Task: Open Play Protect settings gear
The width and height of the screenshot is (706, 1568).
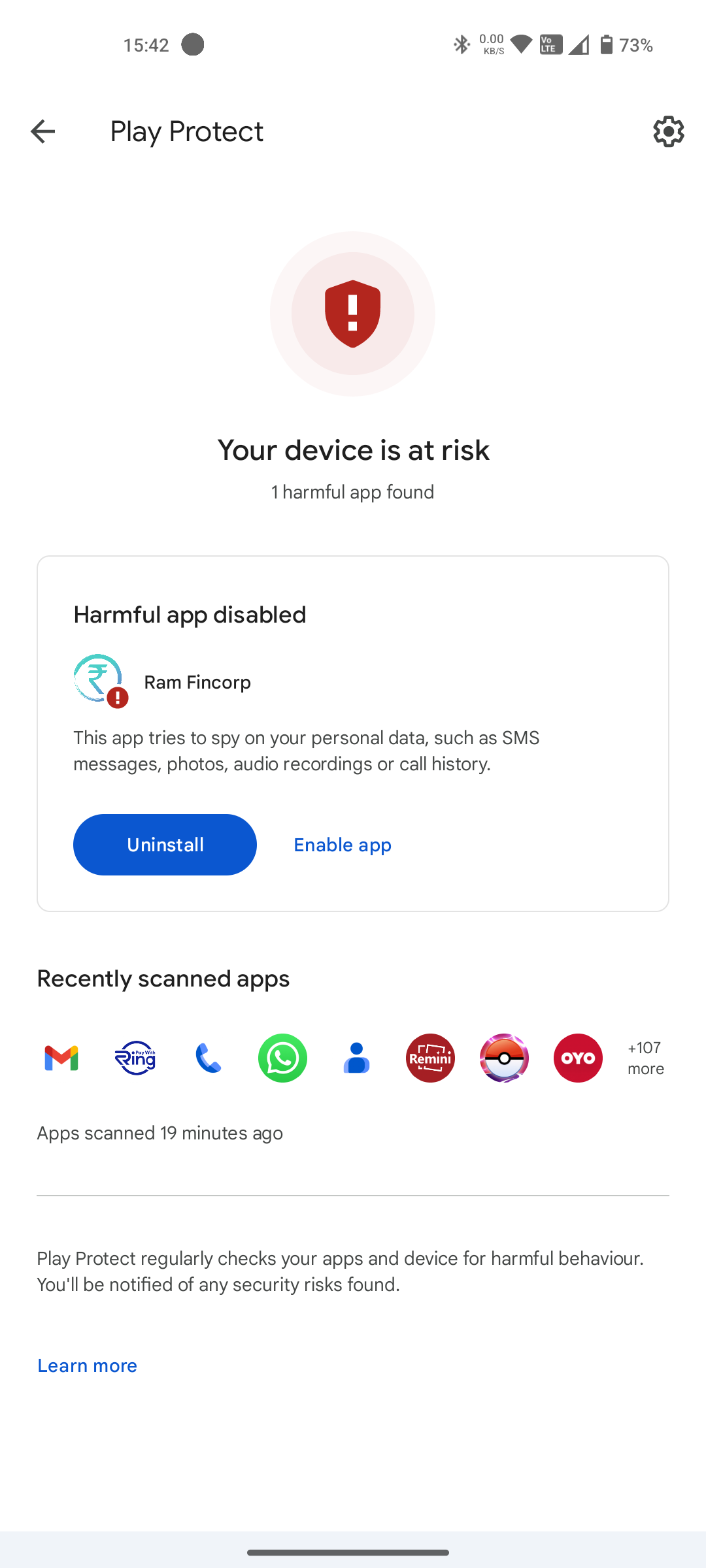Action: (x=668, y=131)
